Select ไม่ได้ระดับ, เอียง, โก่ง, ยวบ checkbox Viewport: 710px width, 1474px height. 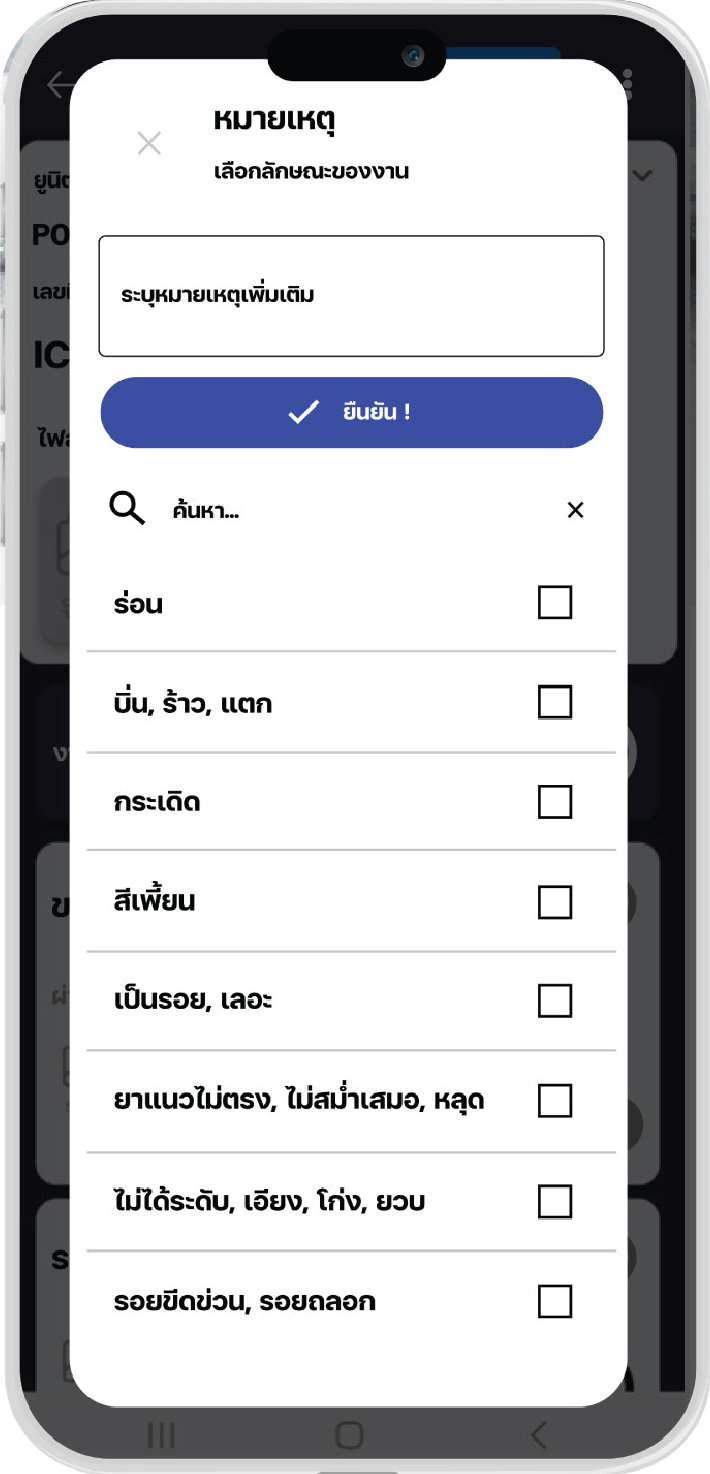(x=555, y=1201)
